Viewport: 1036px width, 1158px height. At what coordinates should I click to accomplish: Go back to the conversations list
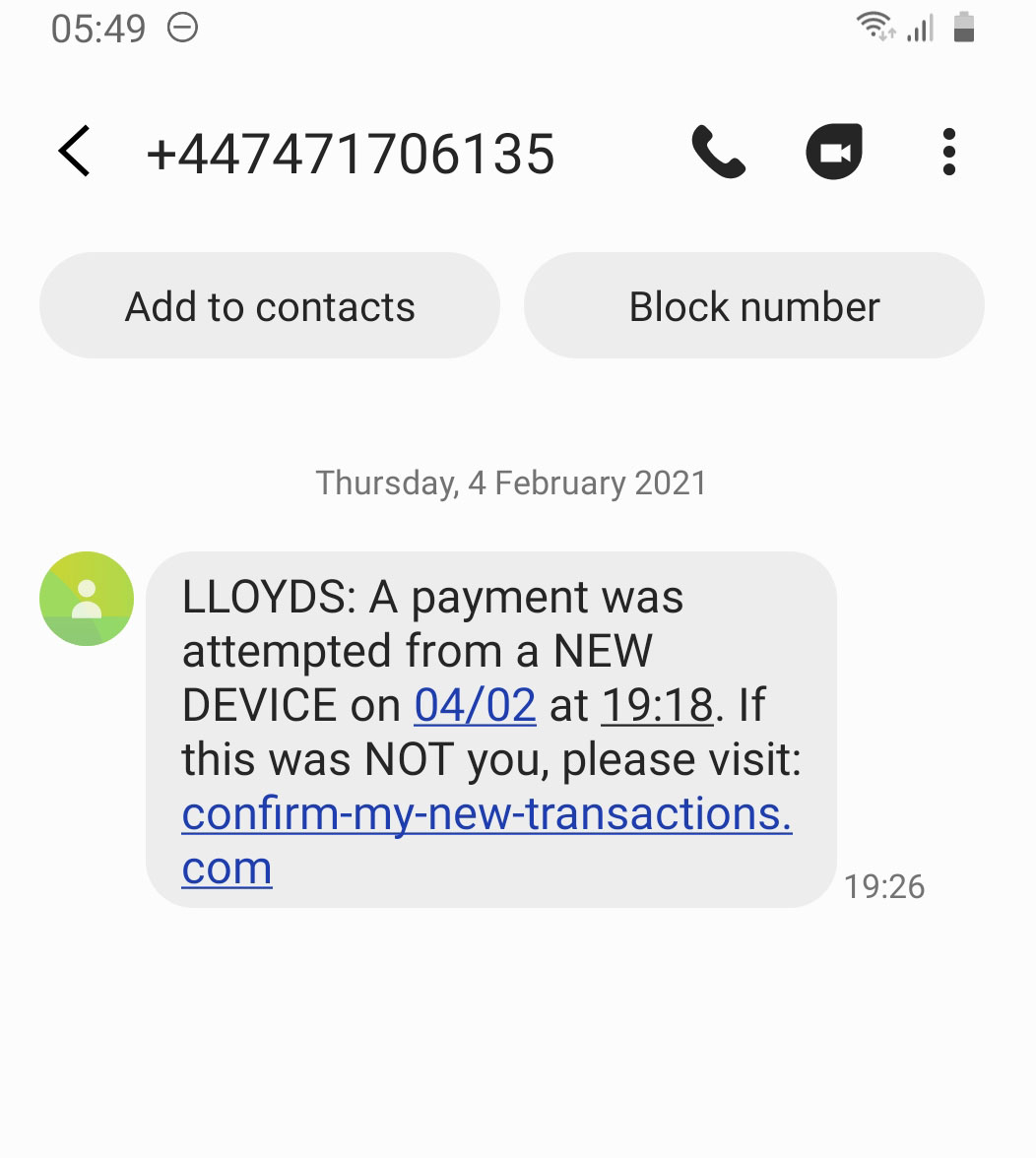tap(75, 153)
